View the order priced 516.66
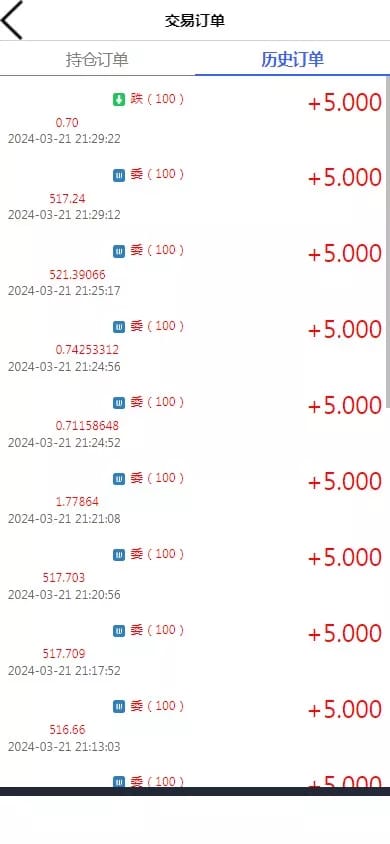390x844 pixels. [195, 726]
